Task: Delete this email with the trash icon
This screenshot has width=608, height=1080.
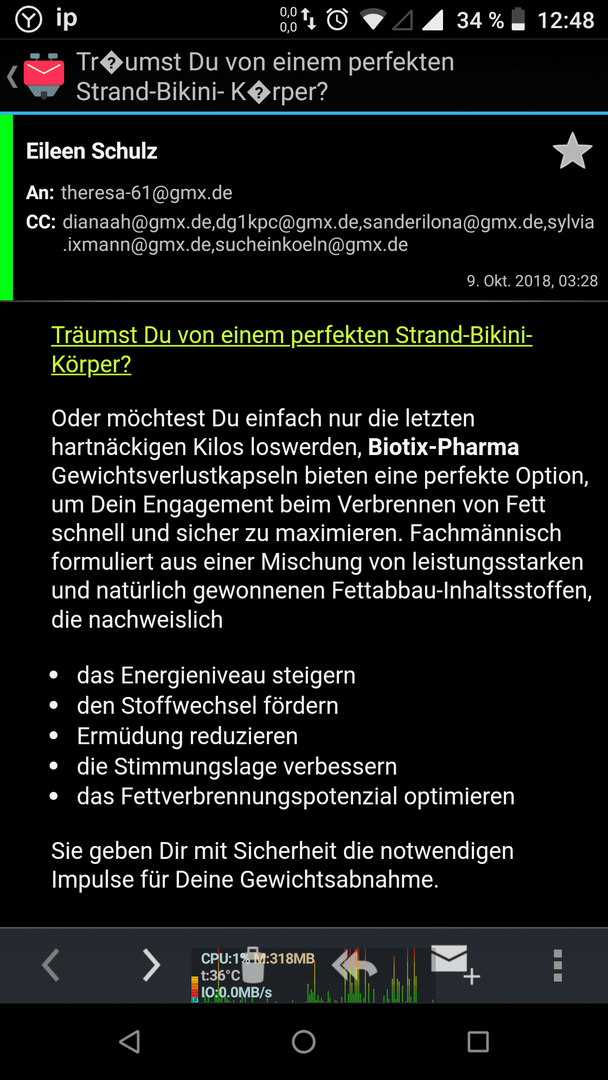Action: (253, 965)
